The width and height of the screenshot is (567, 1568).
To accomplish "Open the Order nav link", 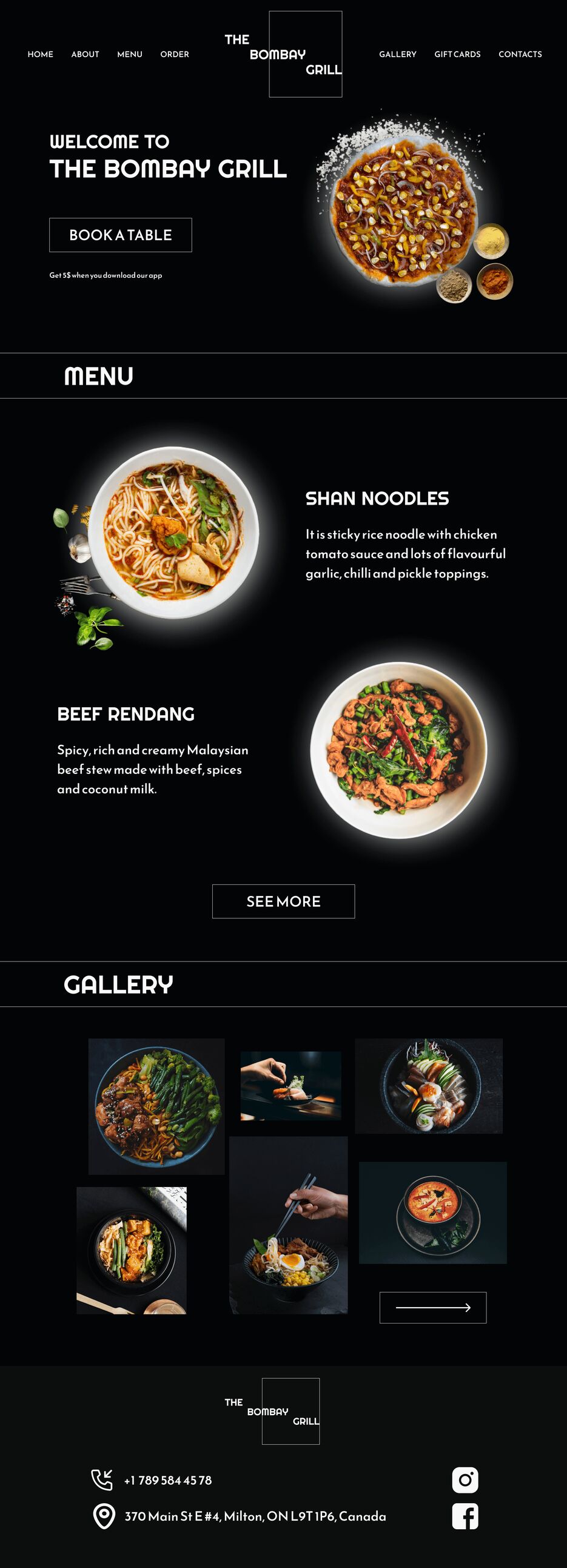I will 175,54.
